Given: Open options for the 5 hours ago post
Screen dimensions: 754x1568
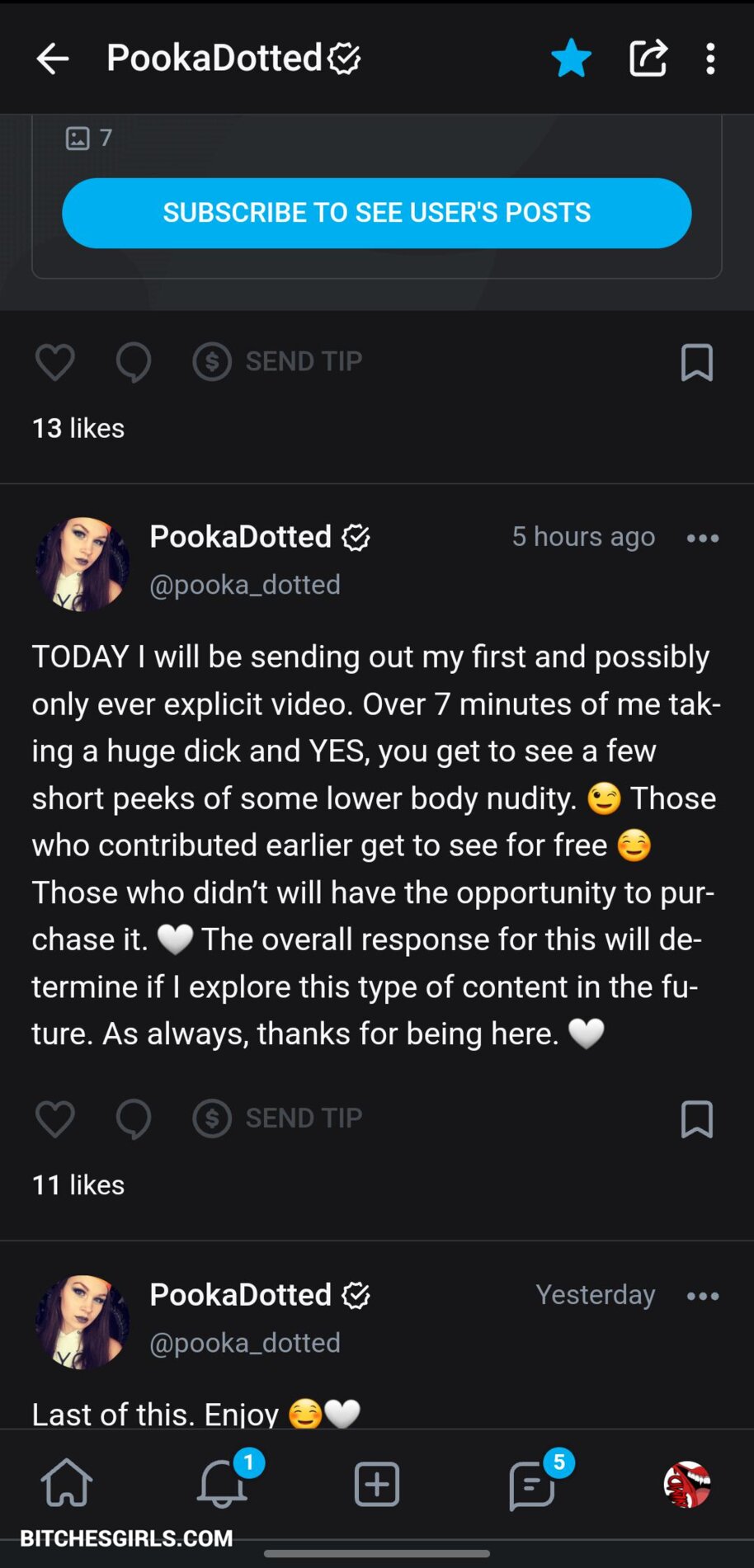Looking at the screenshot, I should click(702, 538).
